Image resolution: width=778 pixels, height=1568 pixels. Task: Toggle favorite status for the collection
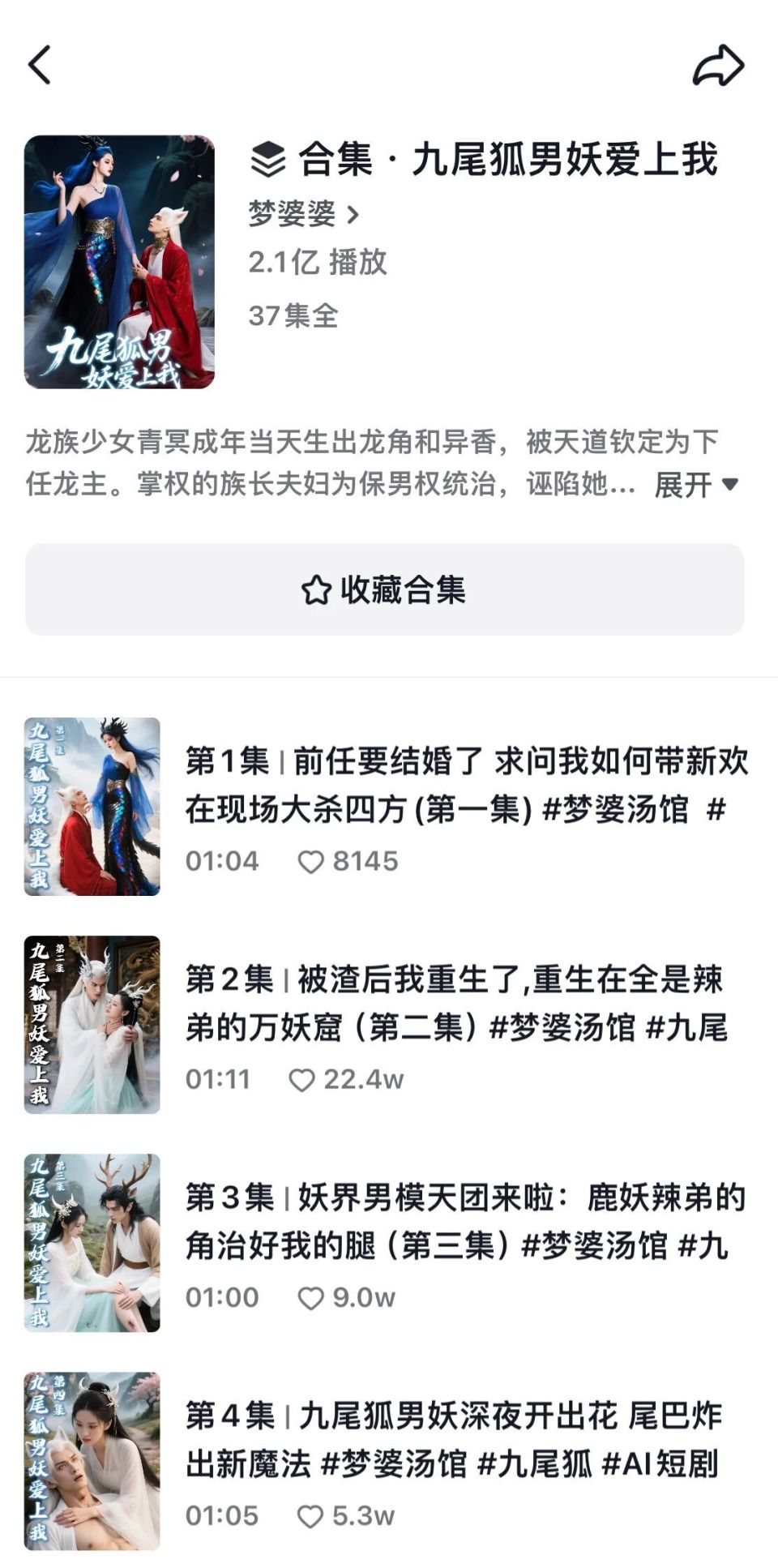tap(389, 592)
